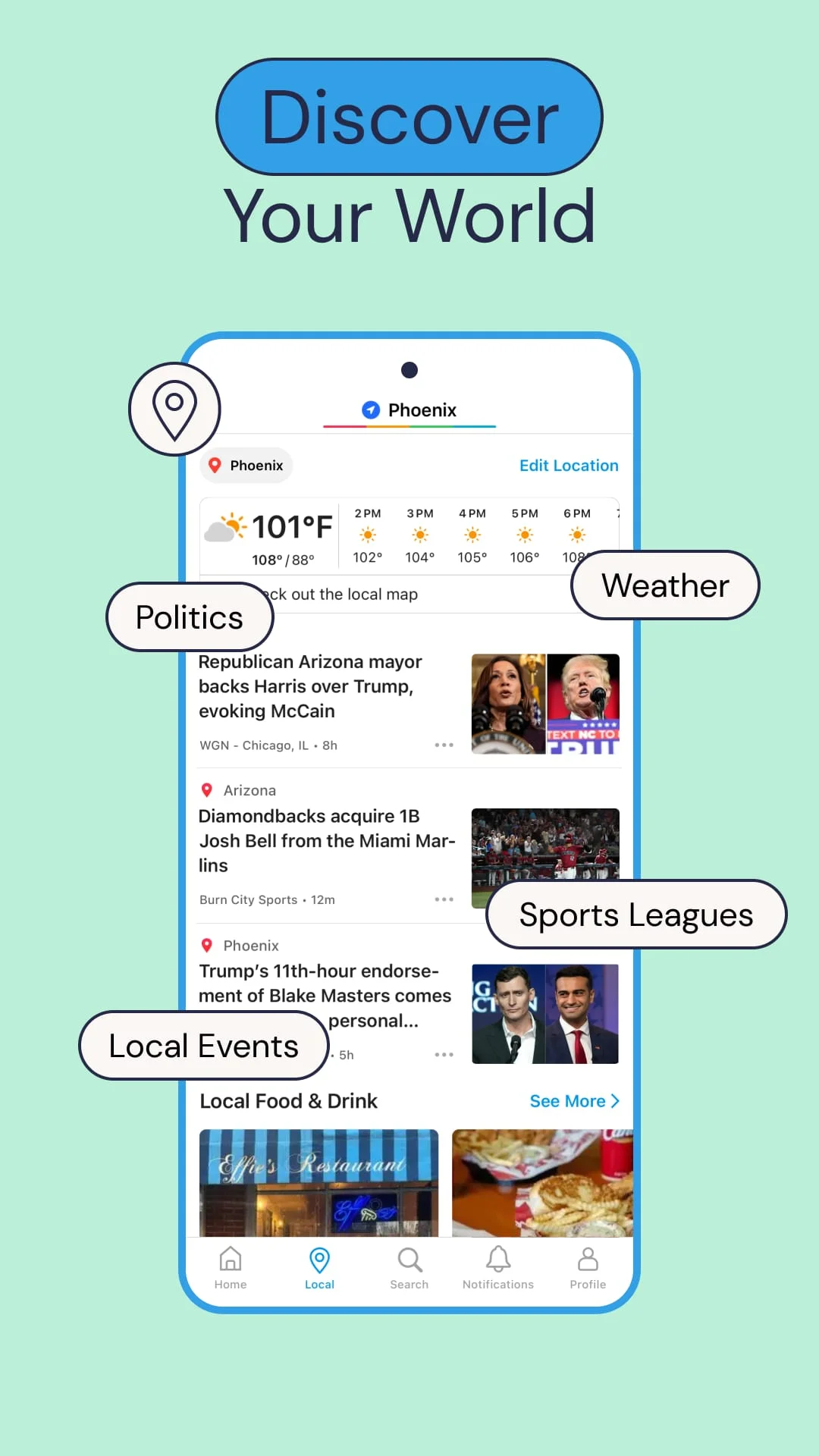This screenshot has width=819, height=1456.
Task: Go to Home via the house icon
Action: [230, 1259]
